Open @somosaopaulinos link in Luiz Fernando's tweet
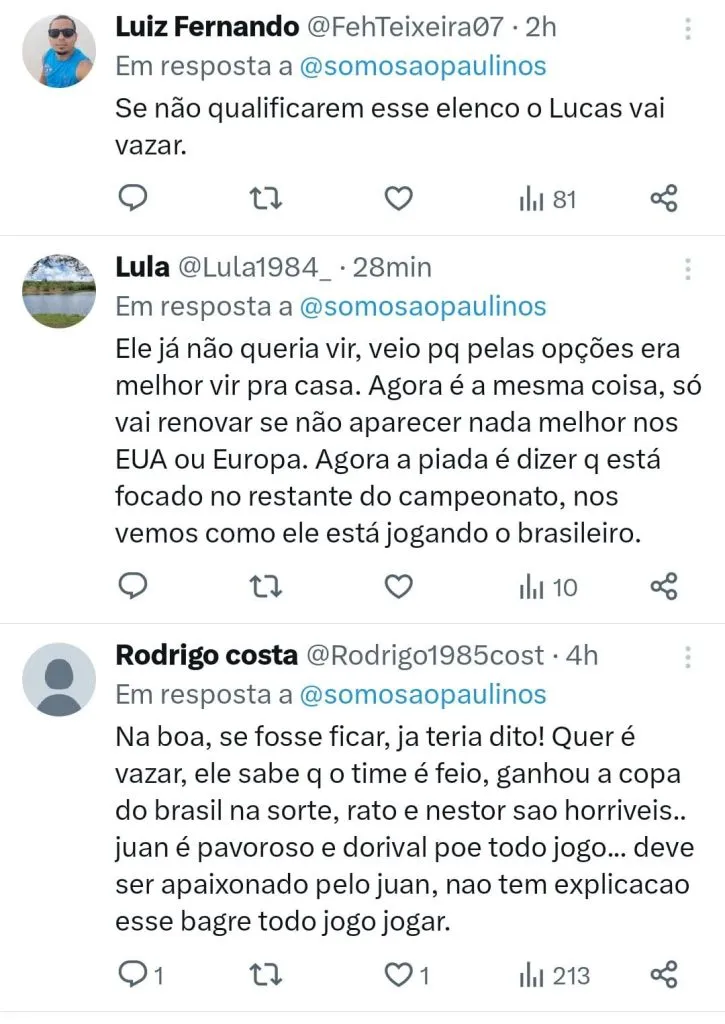 pos(424,66)
